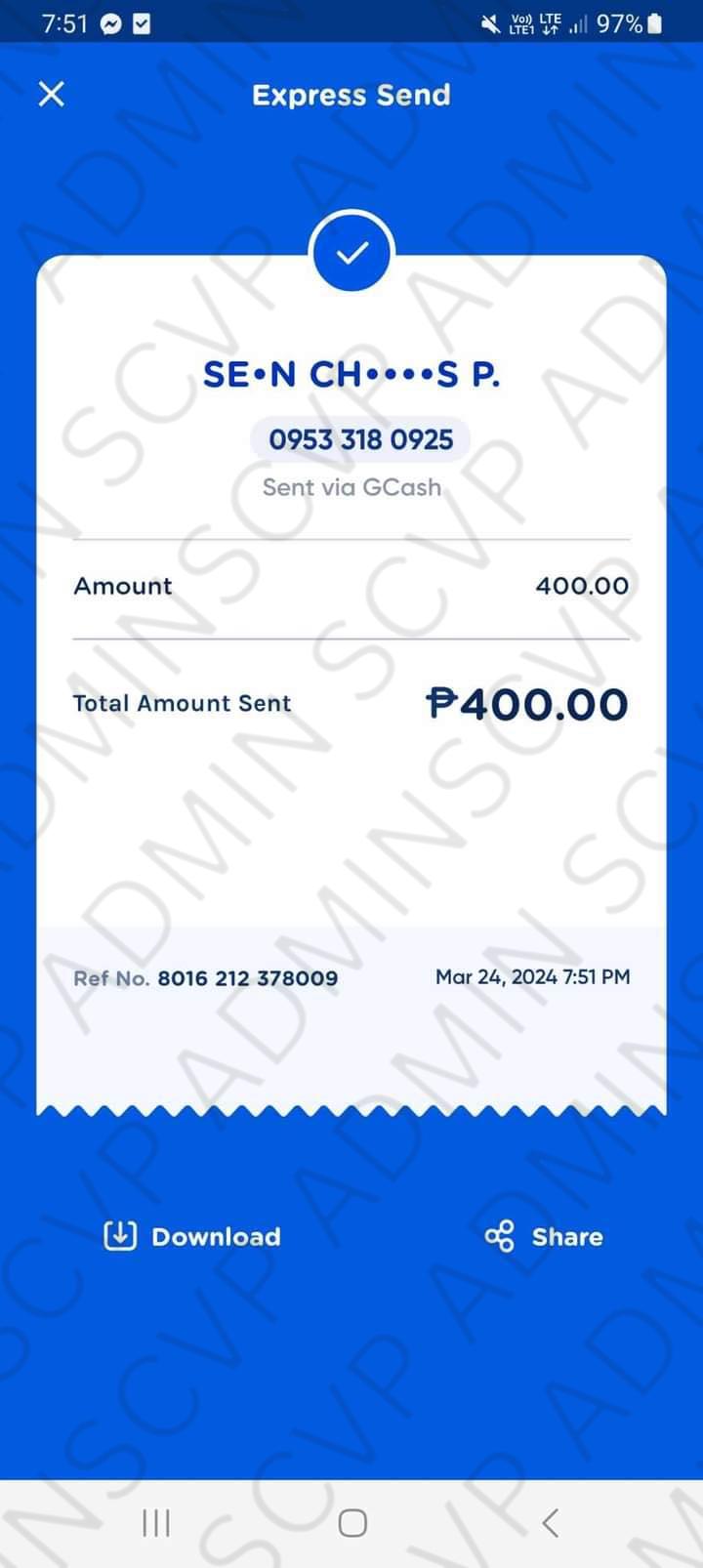Close the Express Send receipt

(x=51, y=95)
